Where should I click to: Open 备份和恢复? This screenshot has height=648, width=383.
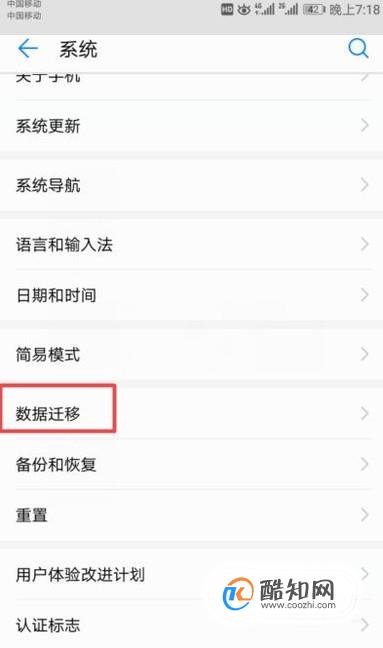191,465
